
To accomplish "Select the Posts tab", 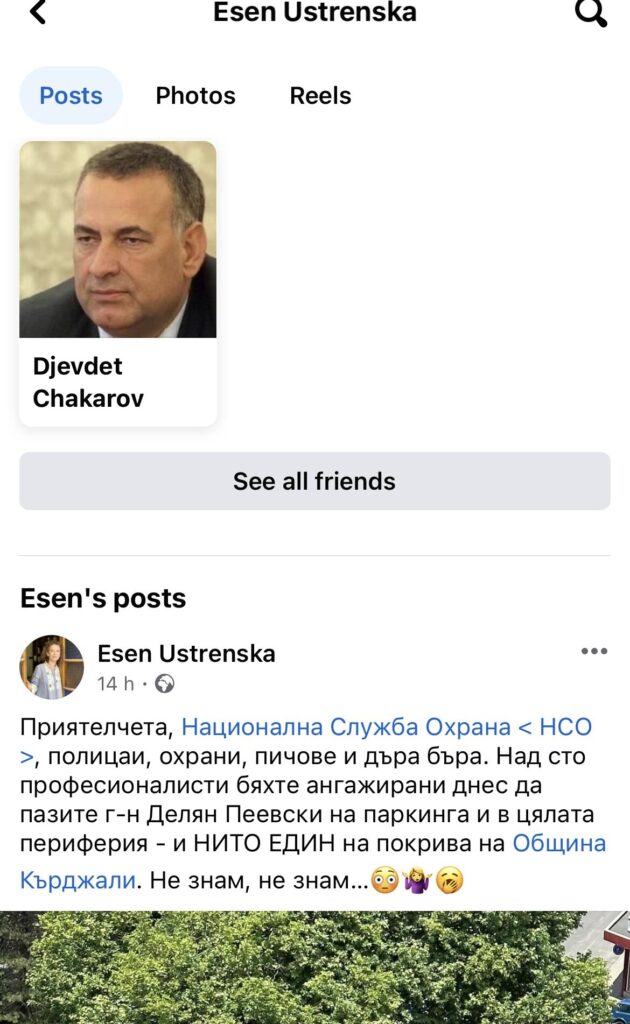I will point(71,96).
